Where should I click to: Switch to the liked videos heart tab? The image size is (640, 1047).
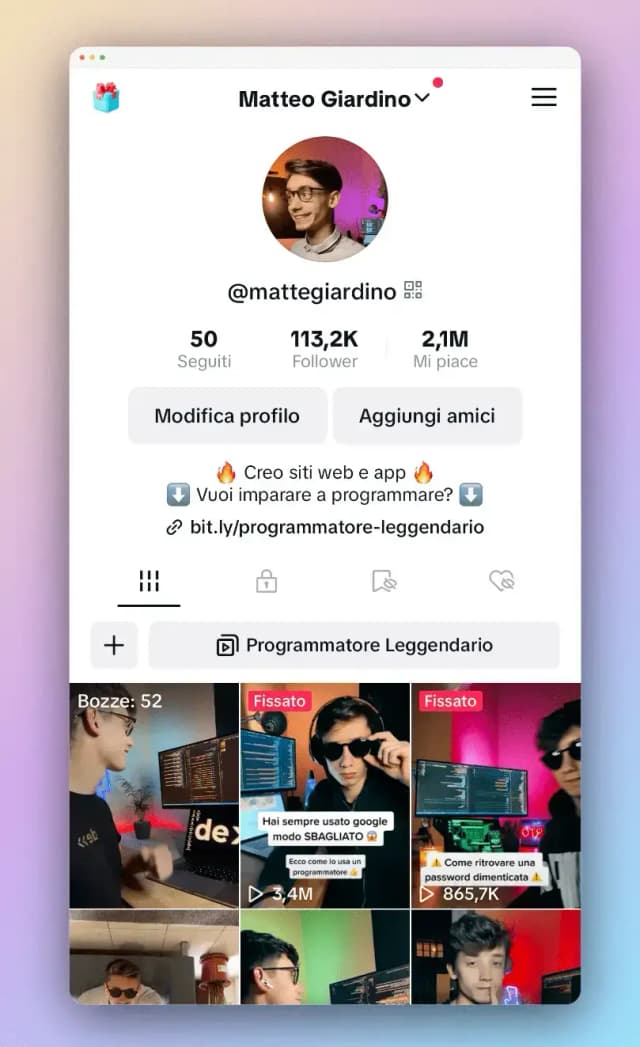(x=501, y=581)
